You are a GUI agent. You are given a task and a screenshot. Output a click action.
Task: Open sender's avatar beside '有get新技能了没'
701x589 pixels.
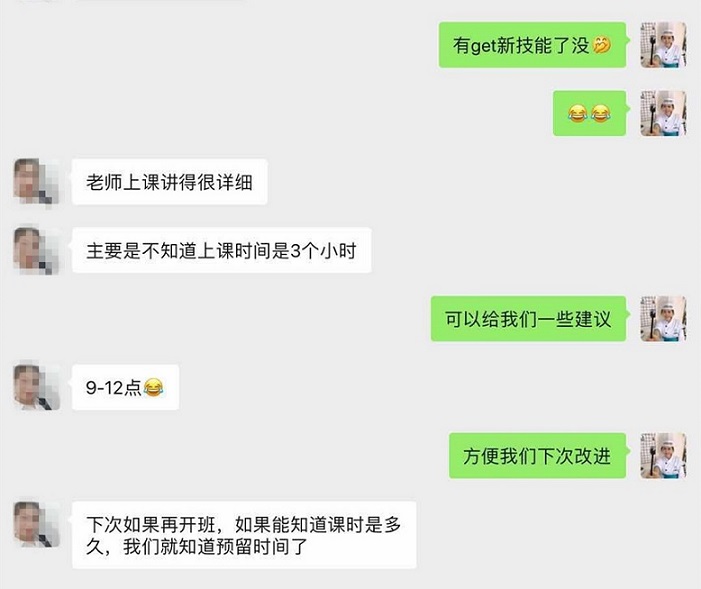pyautogui.click(x=662, y=45)
